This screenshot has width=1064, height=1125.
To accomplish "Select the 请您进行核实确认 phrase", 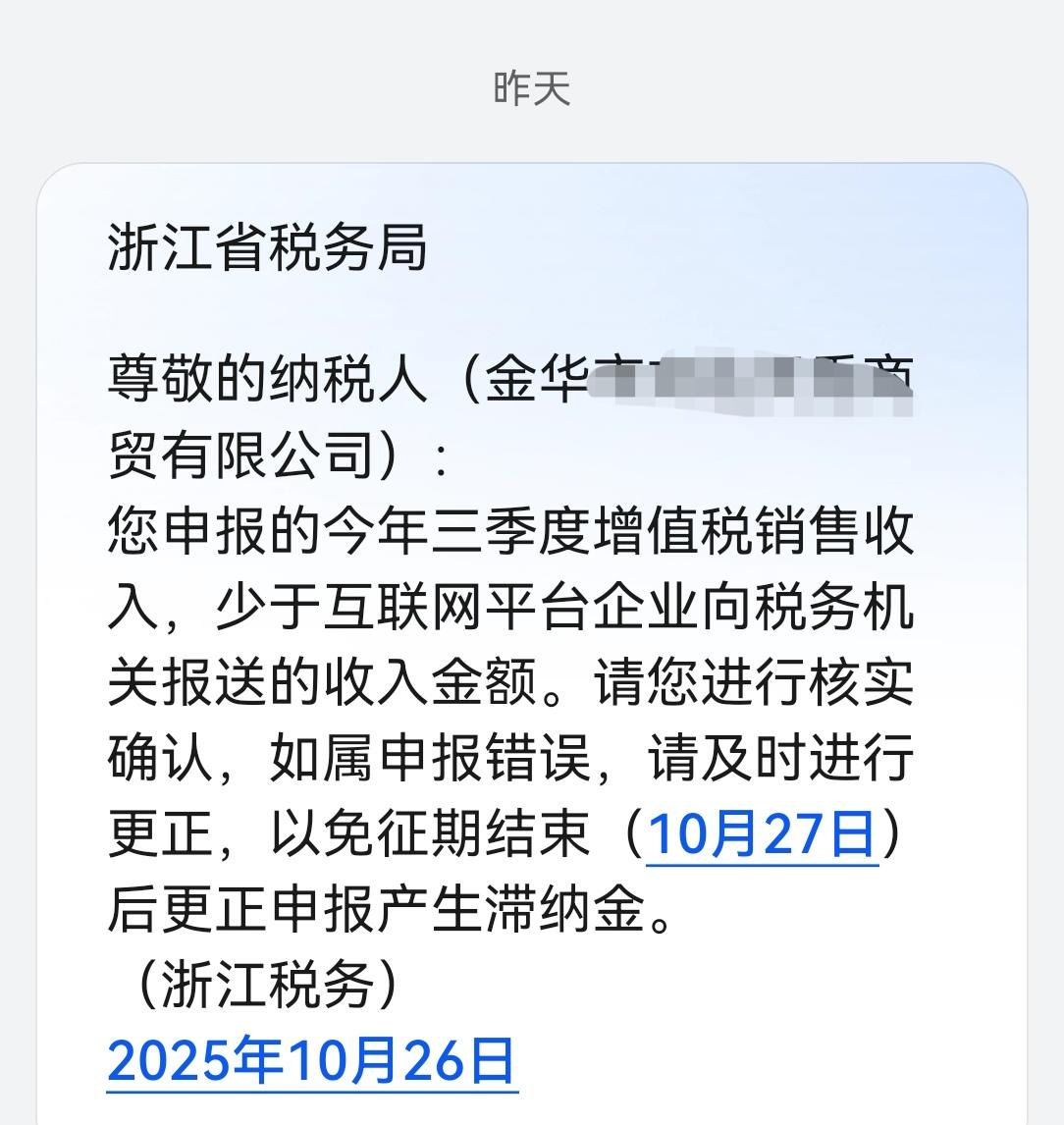I will 756,687.
